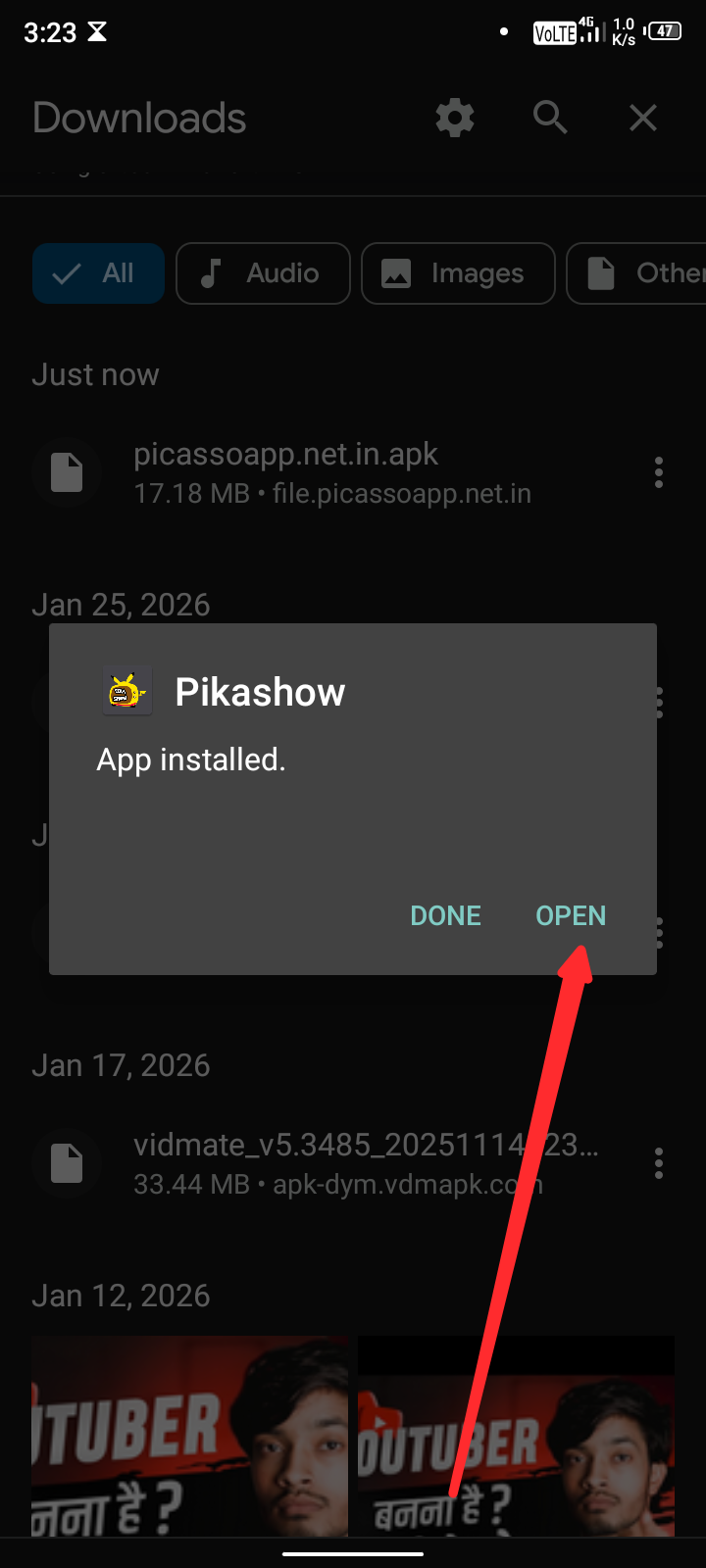Close the Downloads screen
The height and width of the screenshot is (1568, 706).
[643, 119]
